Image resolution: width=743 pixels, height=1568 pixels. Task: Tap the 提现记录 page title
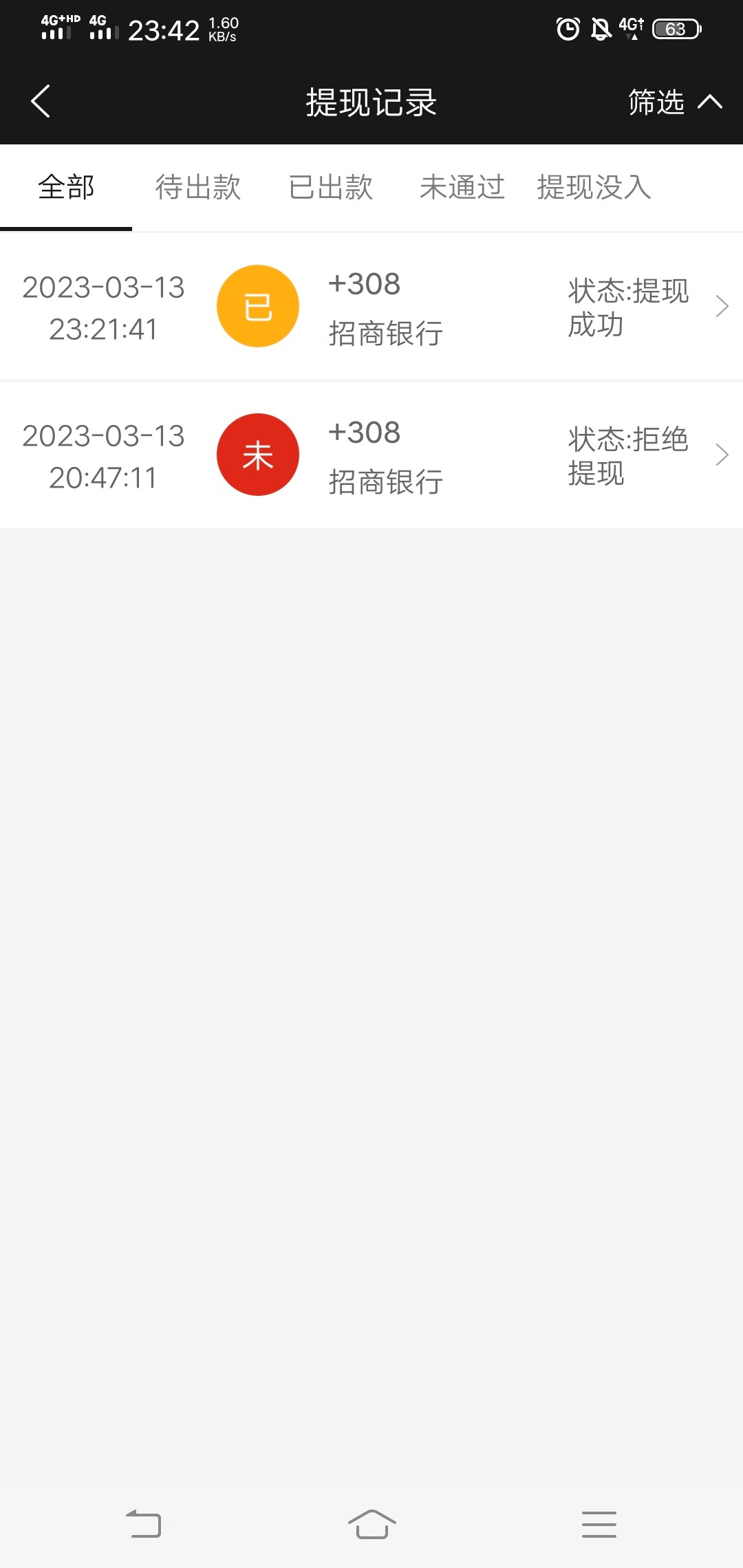coord(371,102)
